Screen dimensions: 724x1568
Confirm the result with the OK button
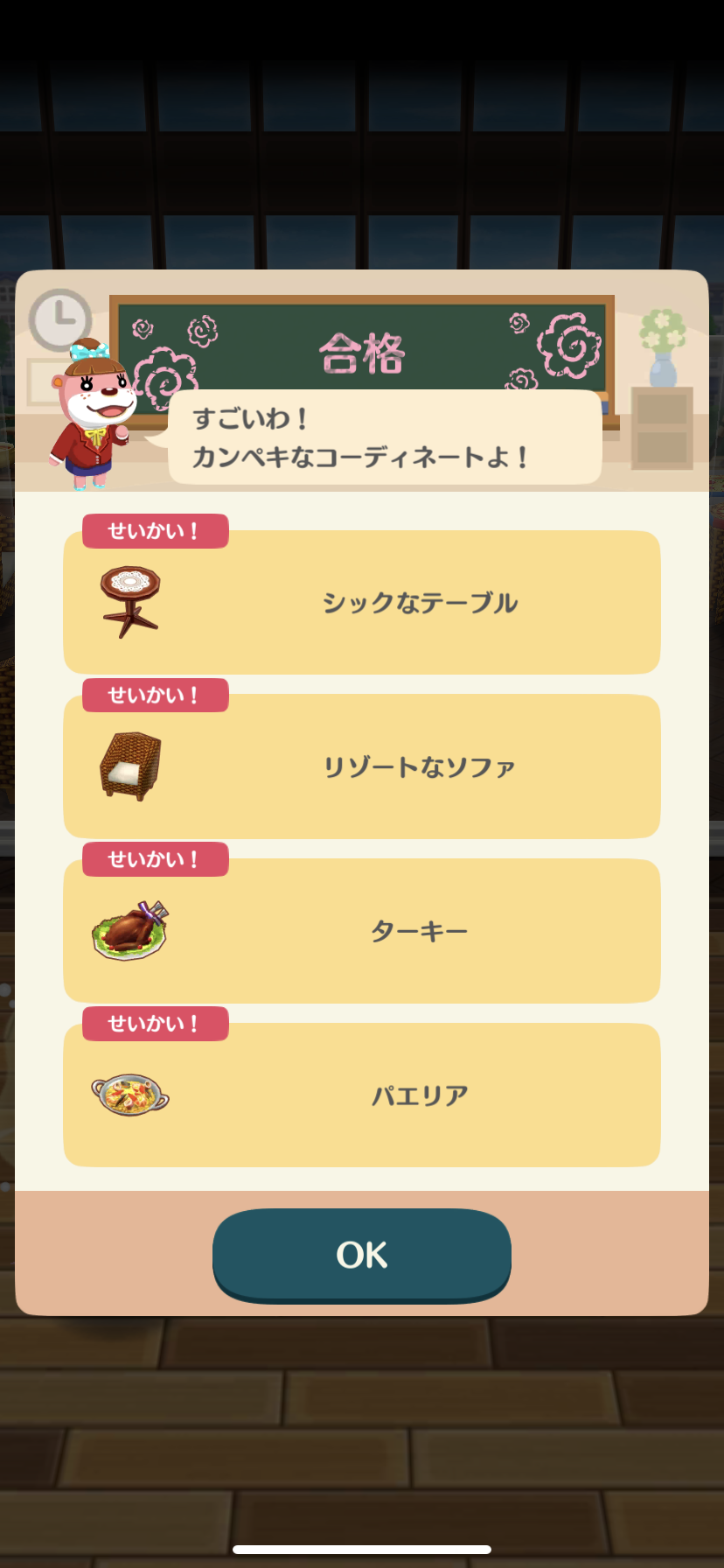pyautogui.click(x=361, y=1254)
